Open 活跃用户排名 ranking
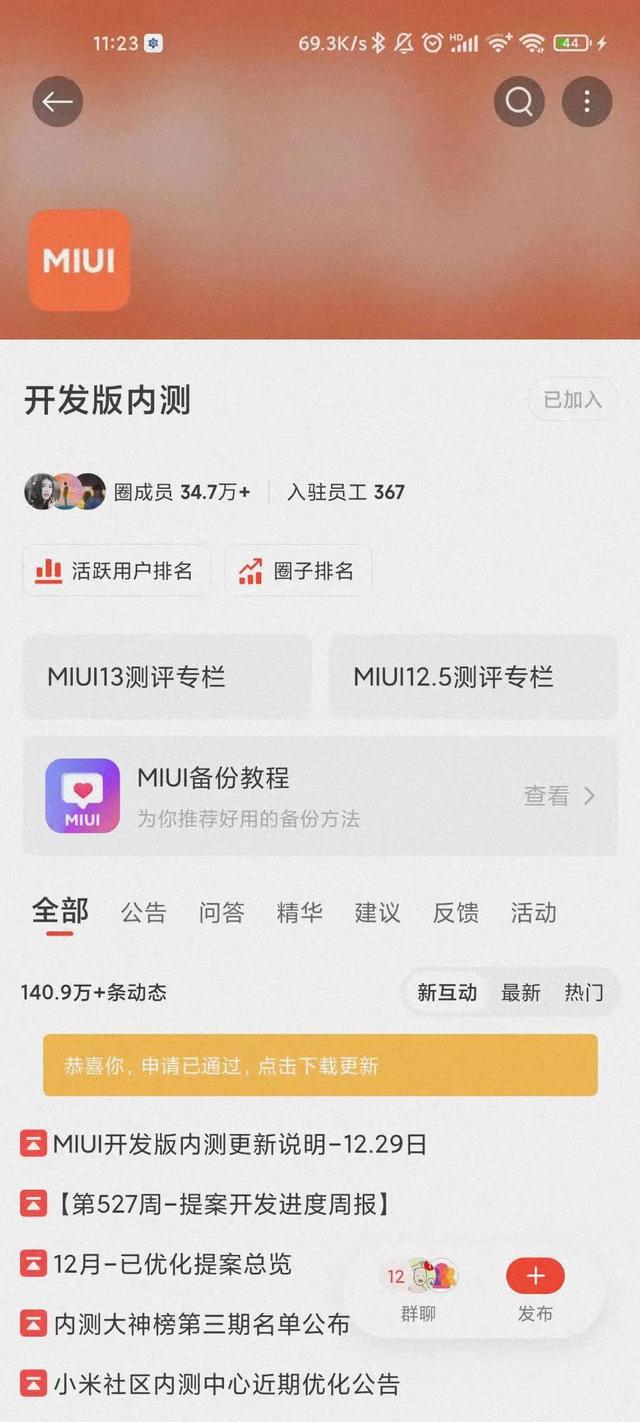This screenshot has height=1422, width=640. click(x=116, y=571)
